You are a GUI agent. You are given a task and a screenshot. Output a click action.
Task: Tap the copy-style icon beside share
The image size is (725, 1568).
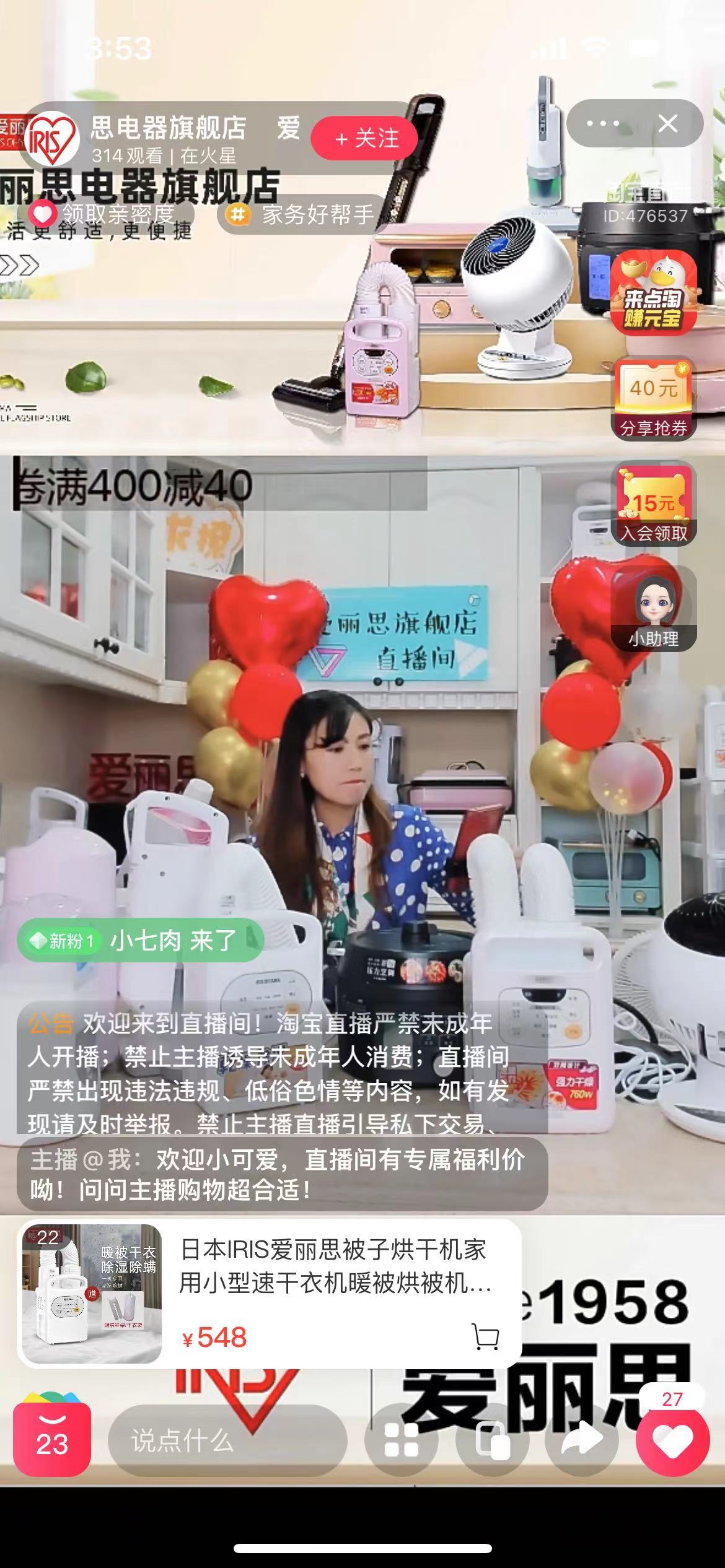pos(492,1440)
